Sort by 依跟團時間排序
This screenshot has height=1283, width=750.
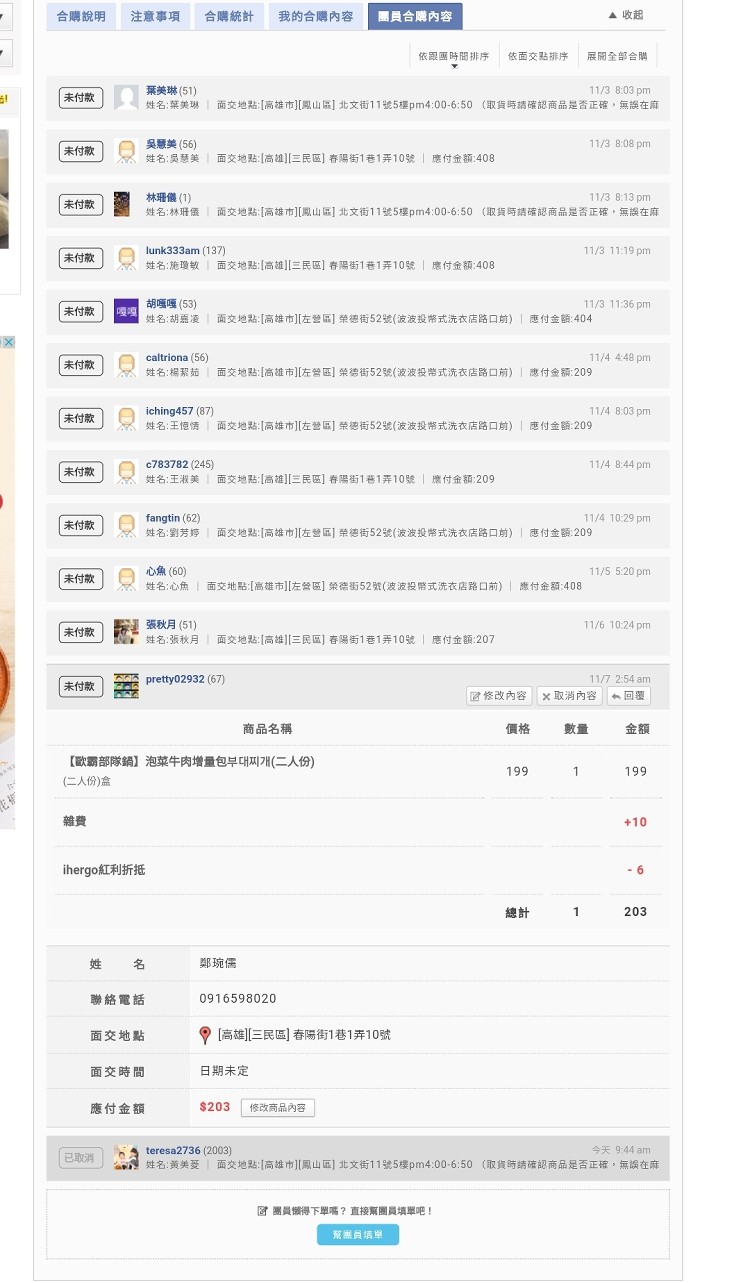[454, 57]
